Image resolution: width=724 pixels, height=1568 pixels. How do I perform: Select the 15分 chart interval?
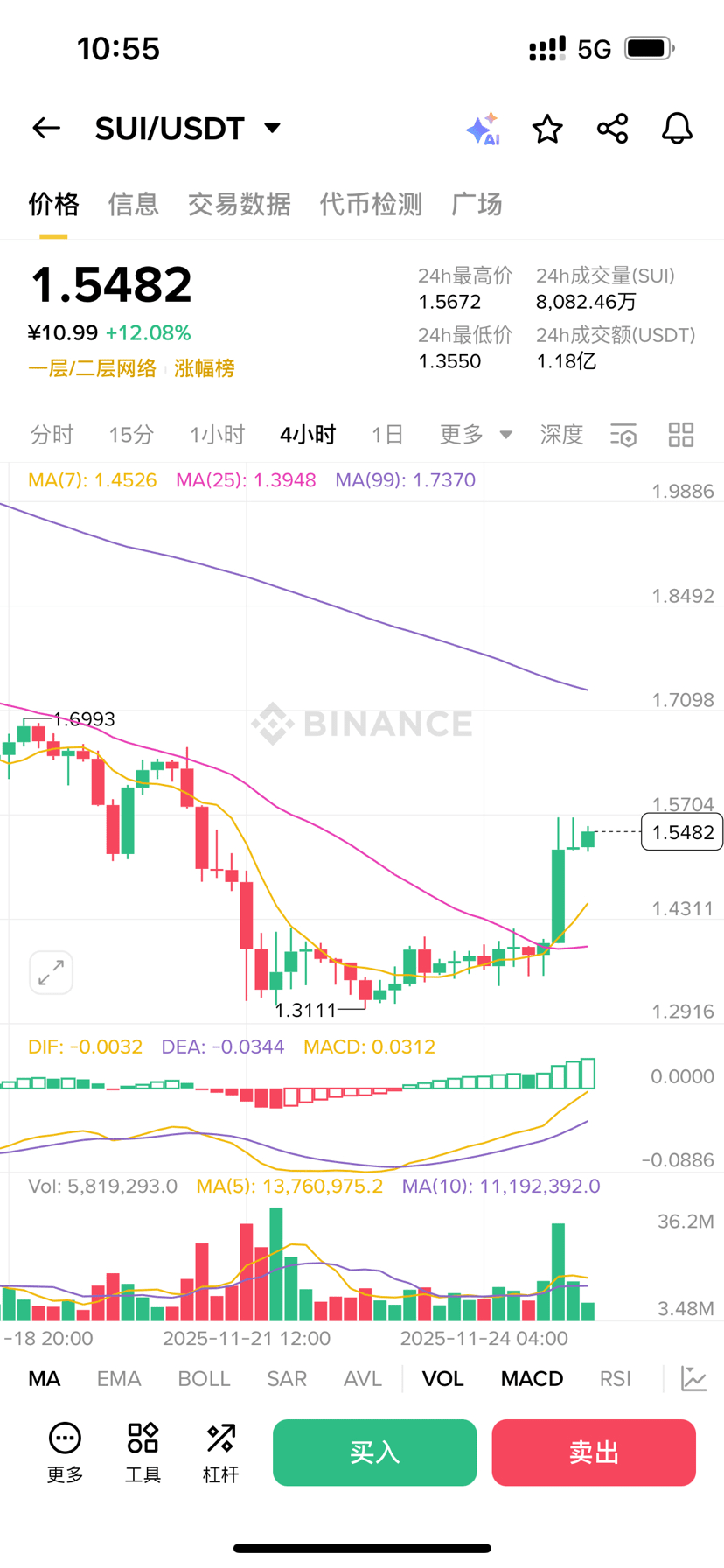[131, 435]
